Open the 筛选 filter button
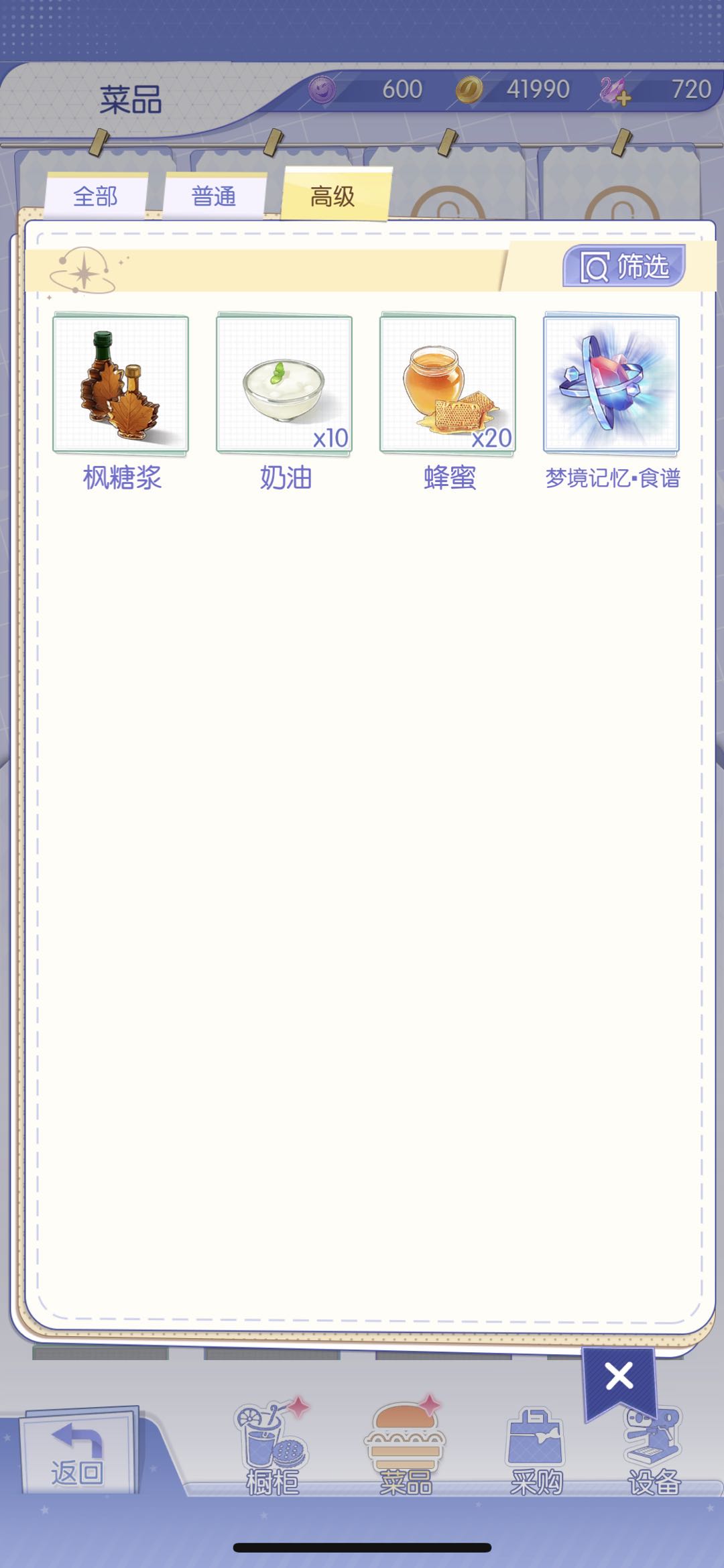 tap(624, 266)
